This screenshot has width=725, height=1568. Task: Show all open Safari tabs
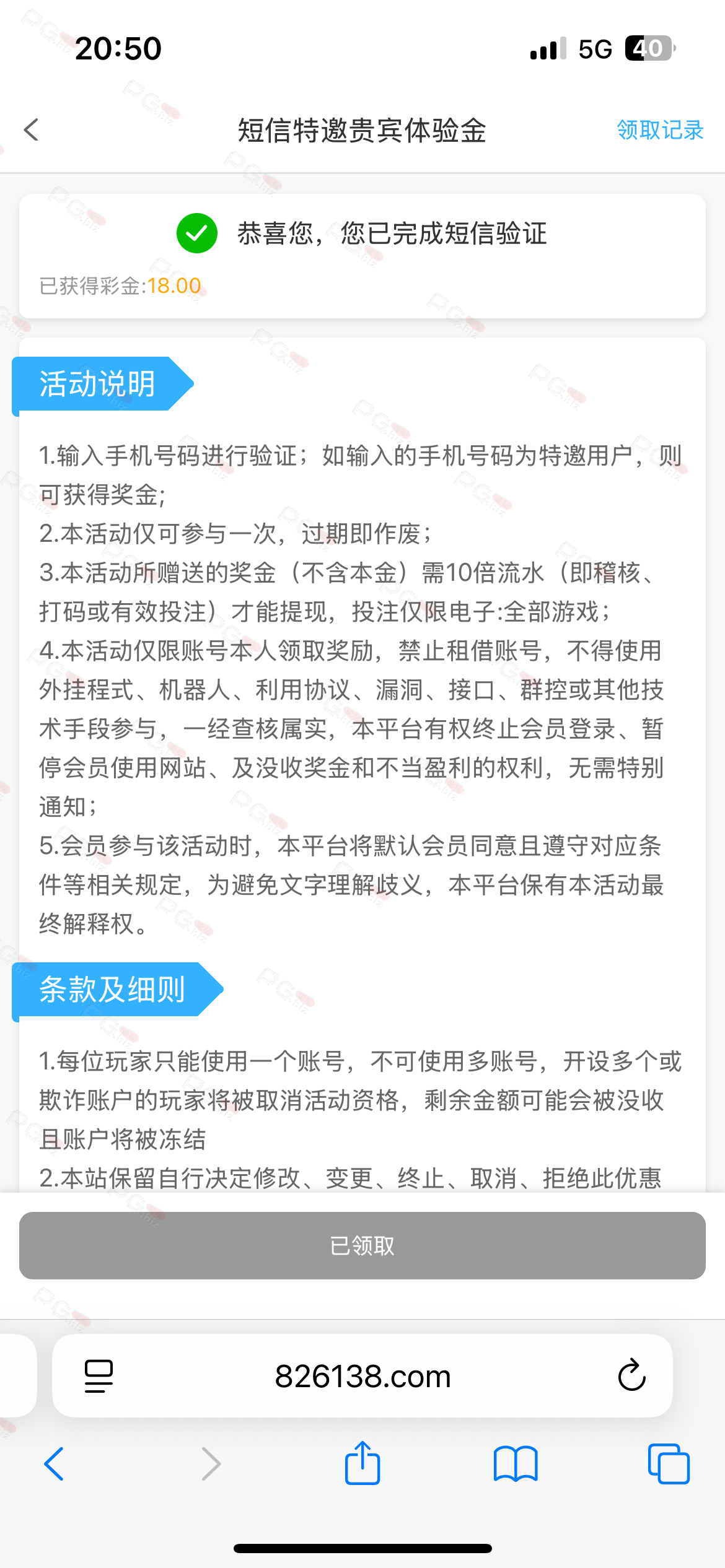coord(669,1464)
